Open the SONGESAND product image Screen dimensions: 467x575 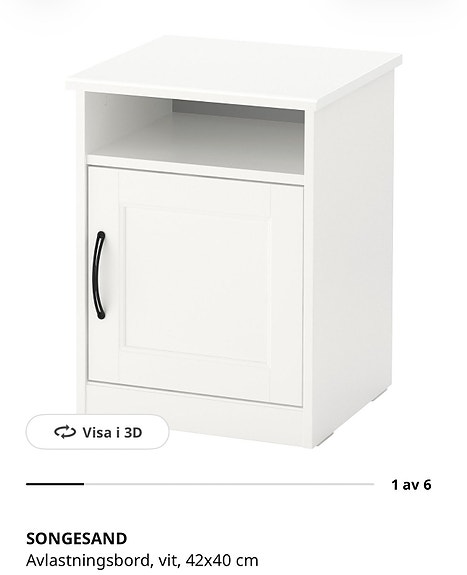point(234,242)
